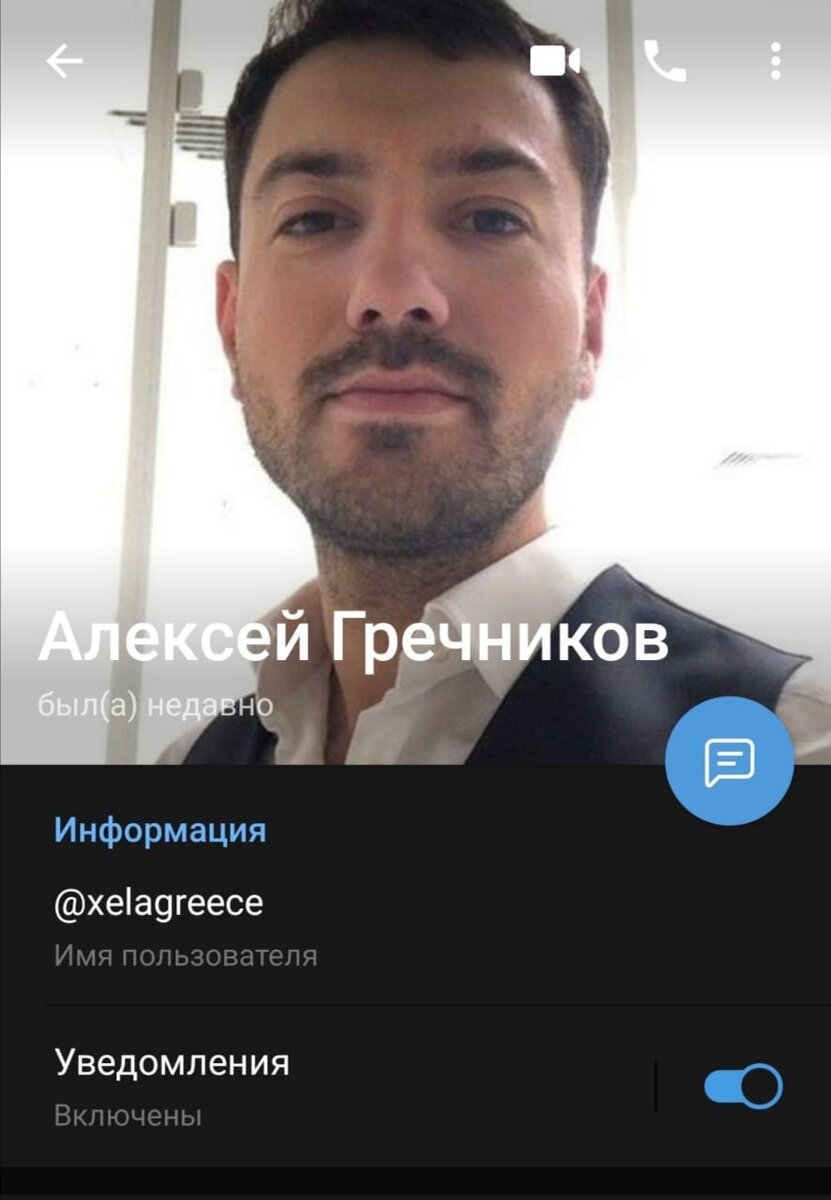Viewport: 831px width, 1200px height.
Task: Open chat via the blue message button
Action: tap(729, 761)
